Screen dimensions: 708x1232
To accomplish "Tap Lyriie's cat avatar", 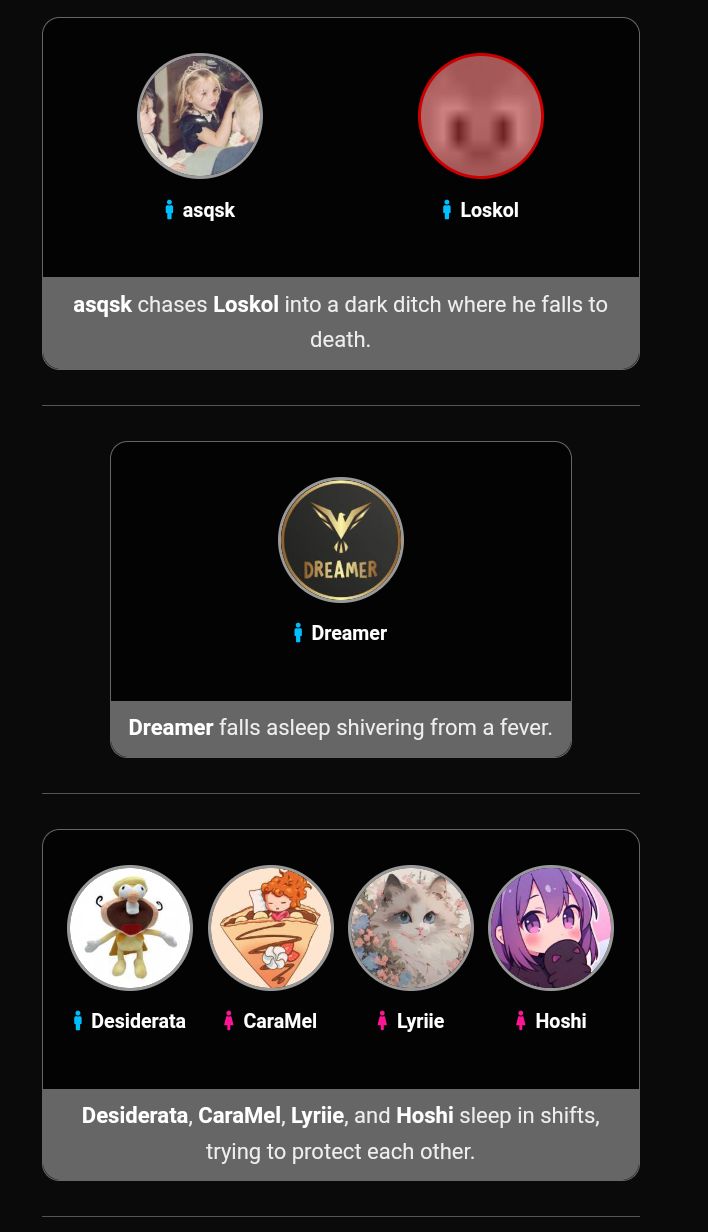I will click(x=411, y=928).
